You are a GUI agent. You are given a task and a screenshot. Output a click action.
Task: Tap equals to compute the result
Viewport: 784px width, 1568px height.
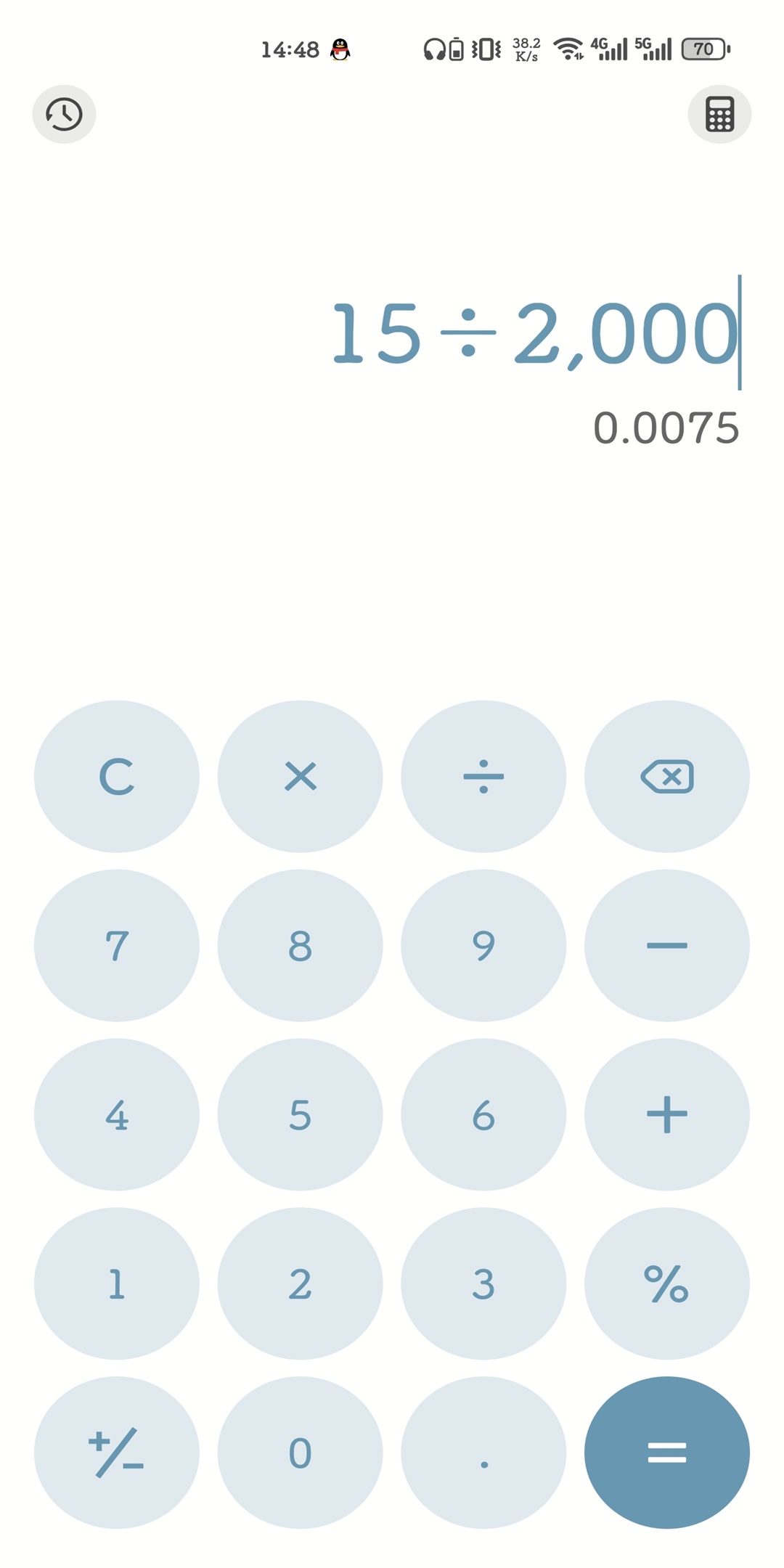click(x=666, y=1453)
